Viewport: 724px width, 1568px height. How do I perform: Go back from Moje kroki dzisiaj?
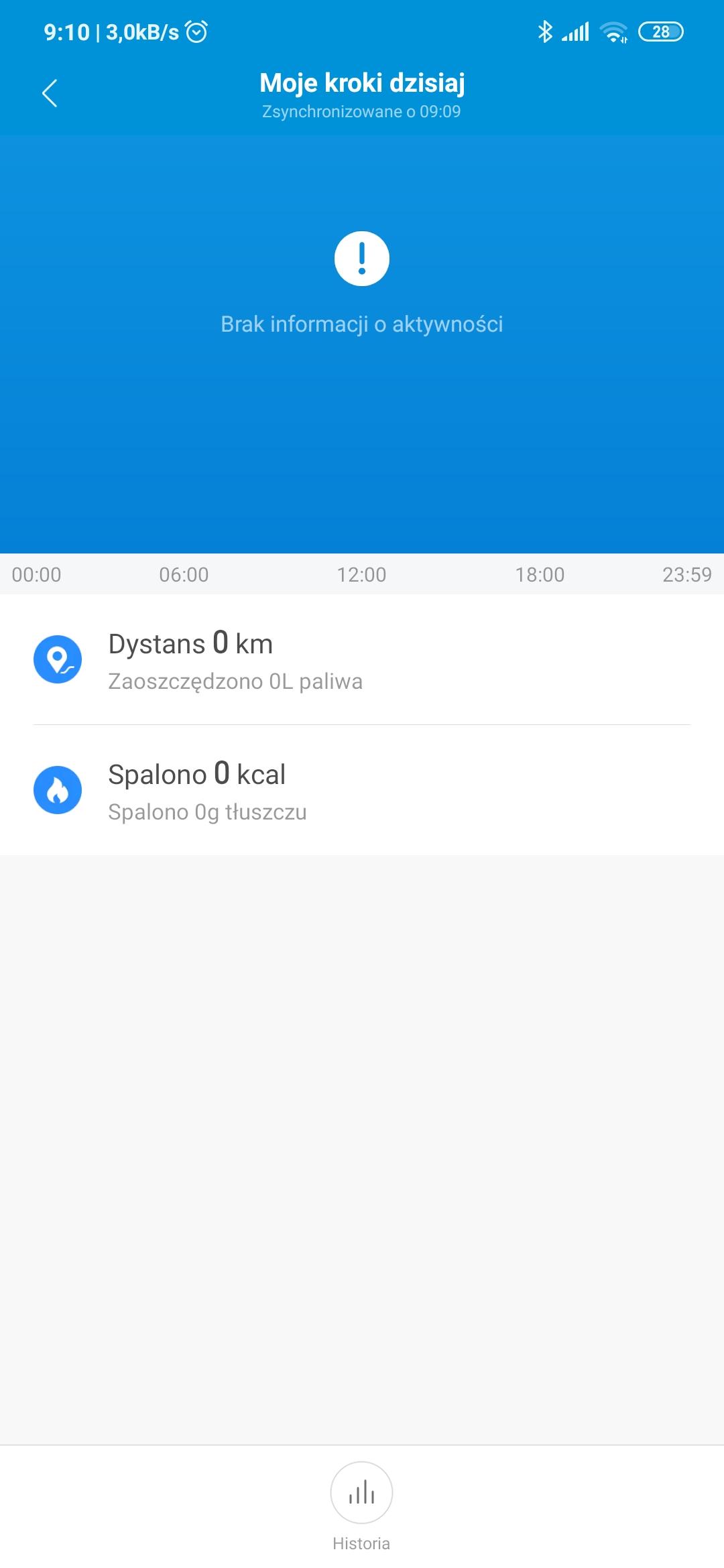tap(50, 93)
